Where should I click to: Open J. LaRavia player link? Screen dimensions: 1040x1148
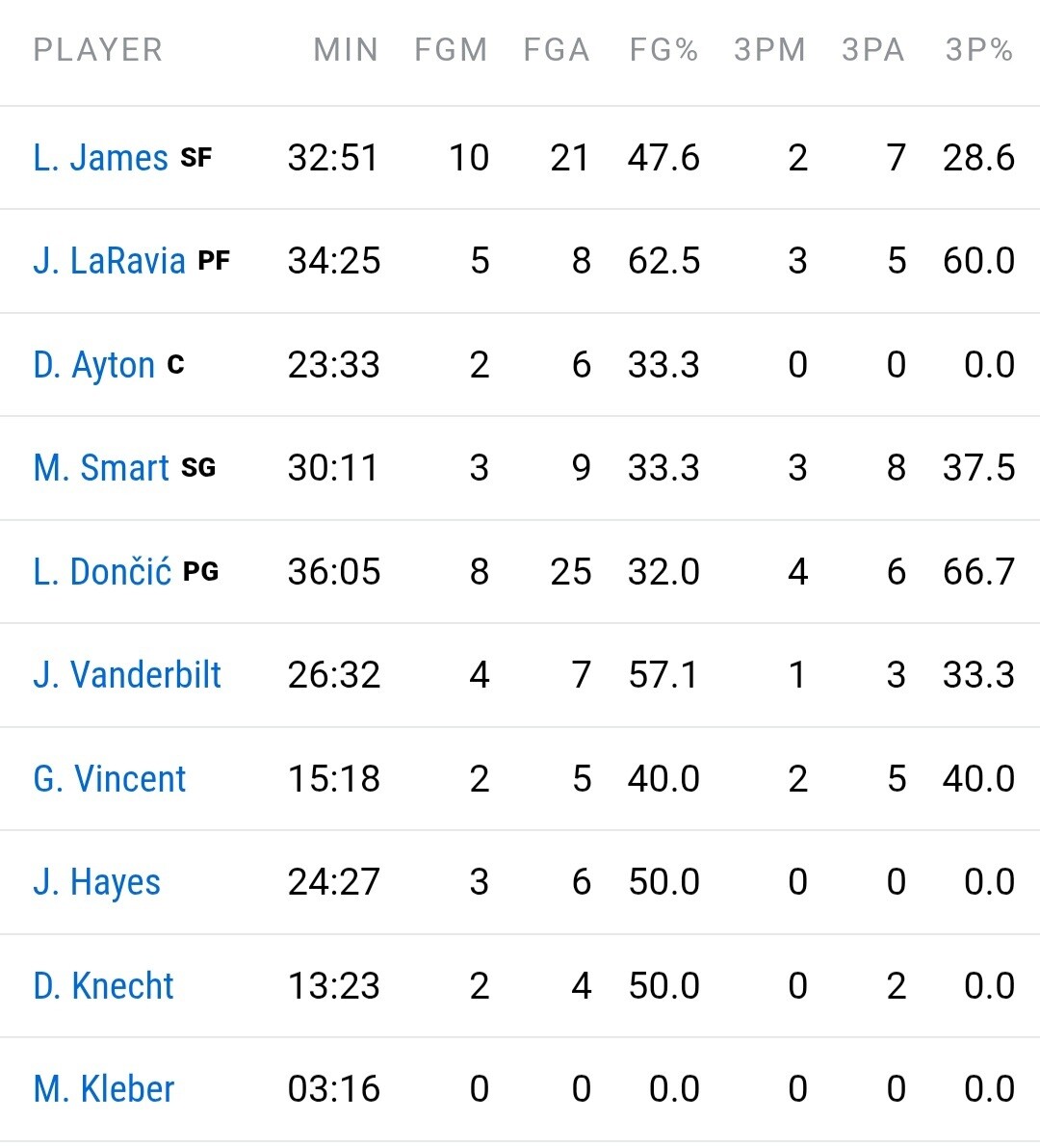(x=110, y=261)
